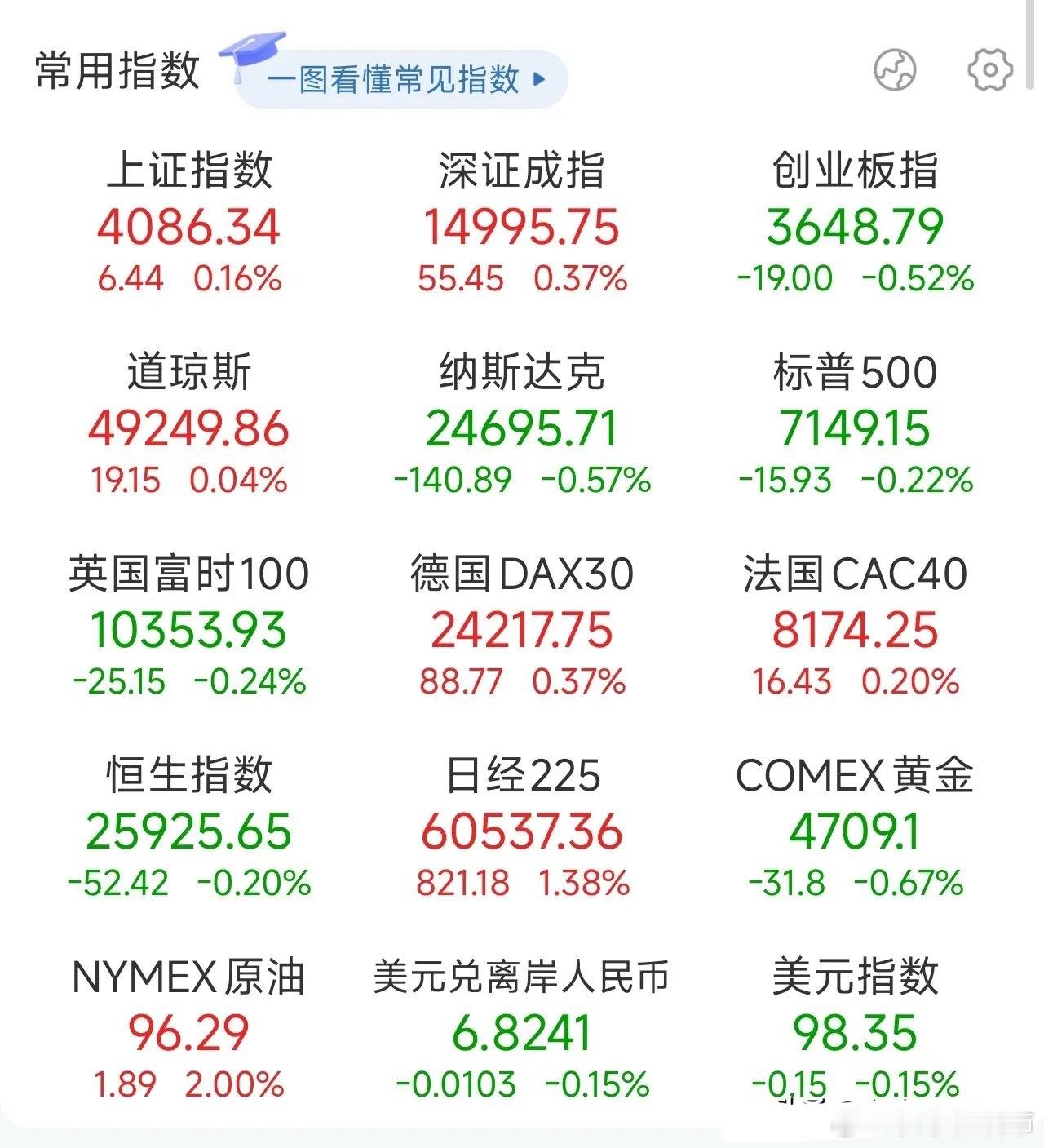View 标普500 details
Screen dimensions: 1044x1148
[855, 426]
